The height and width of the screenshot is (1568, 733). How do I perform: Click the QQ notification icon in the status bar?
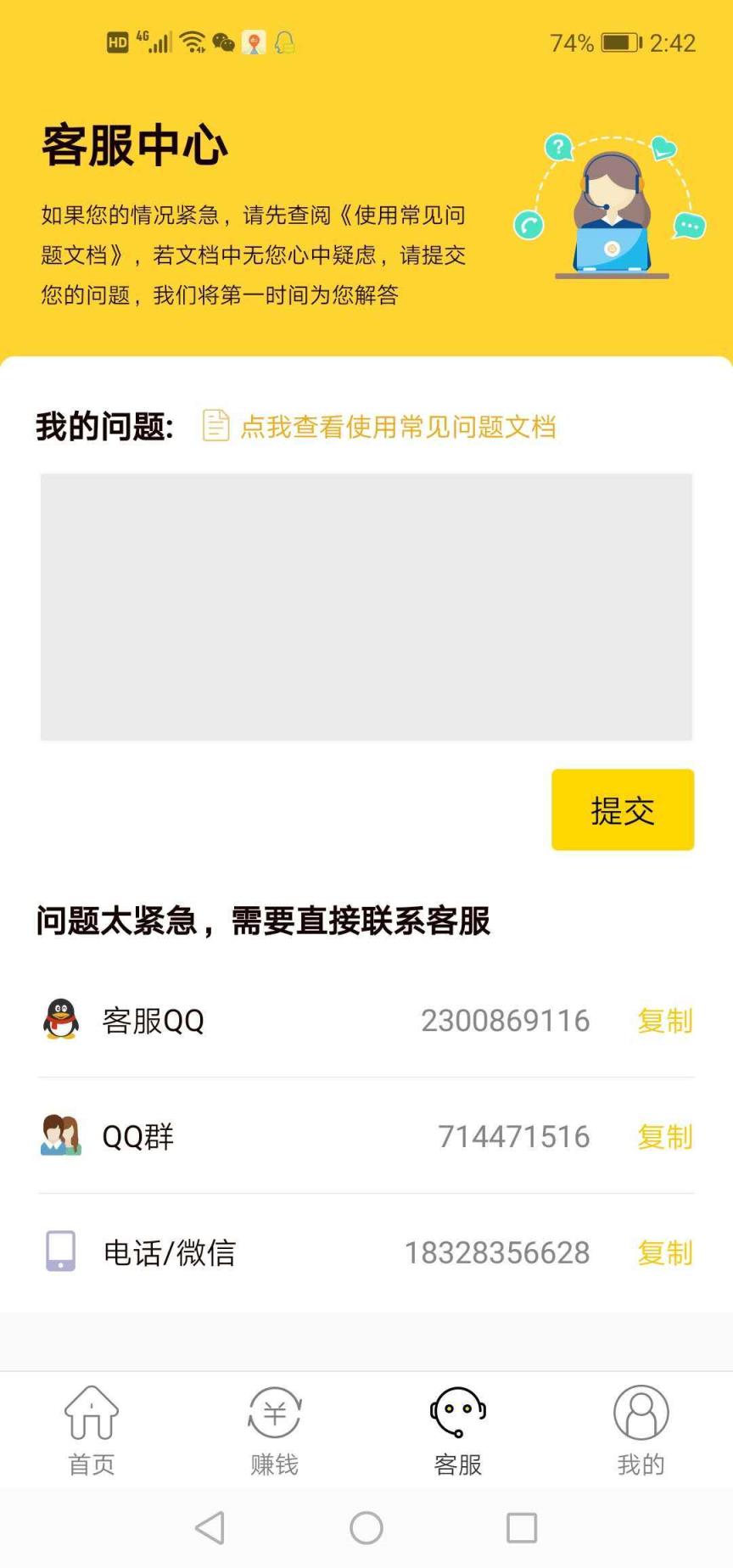coord(286,42)
